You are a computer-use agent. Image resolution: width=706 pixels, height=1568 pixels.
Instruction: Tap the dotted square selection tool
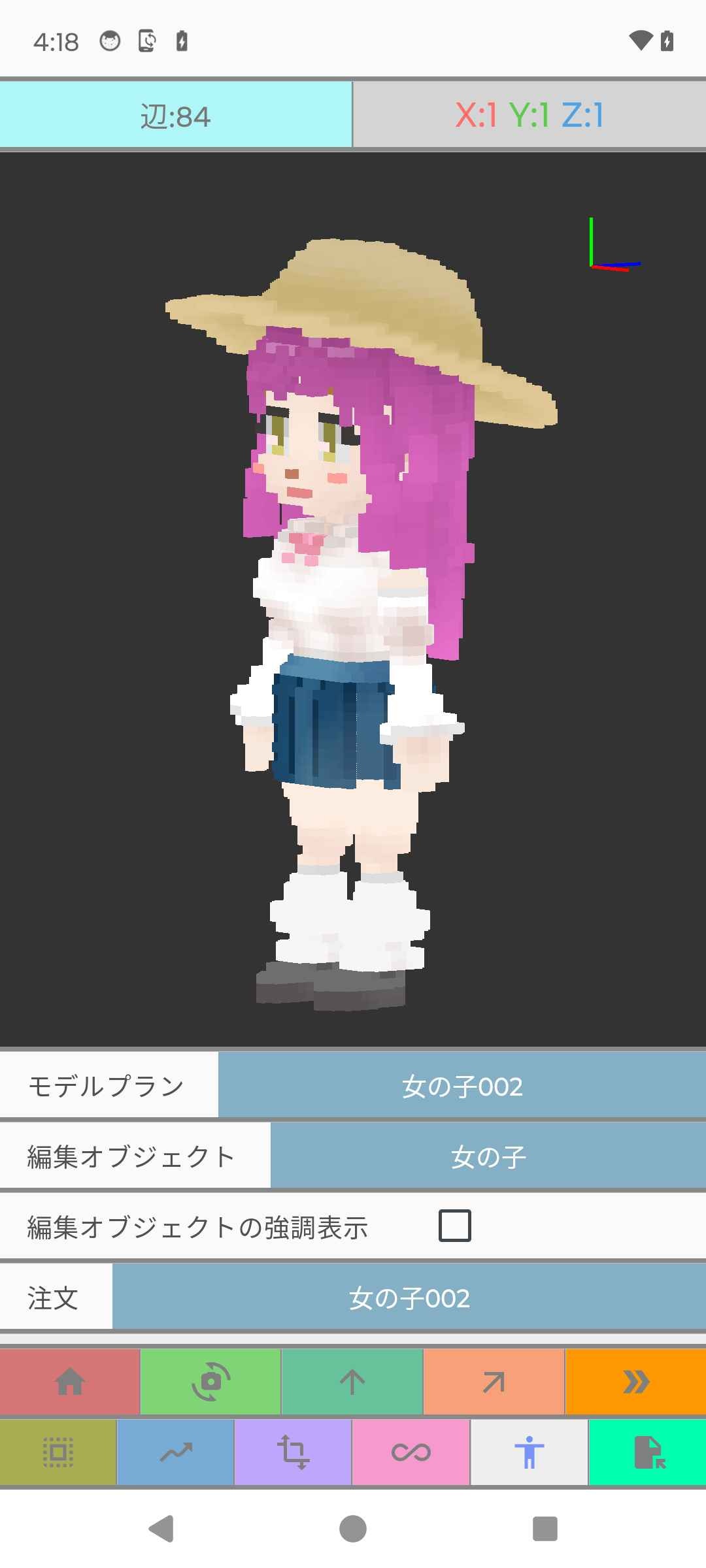[x=58, y=1452]
